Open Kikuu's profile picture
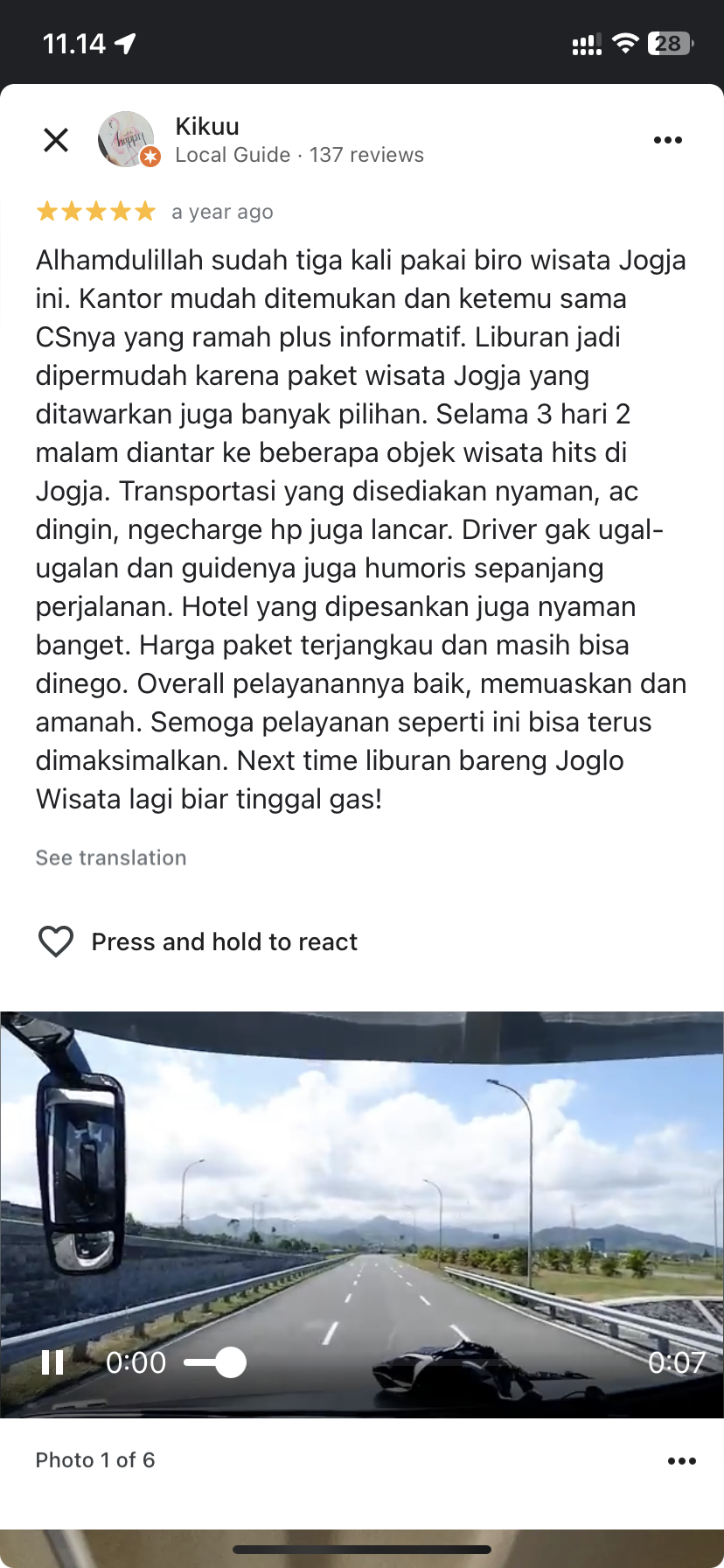This screenshot has width=724, height=1568. click(127, 139)
